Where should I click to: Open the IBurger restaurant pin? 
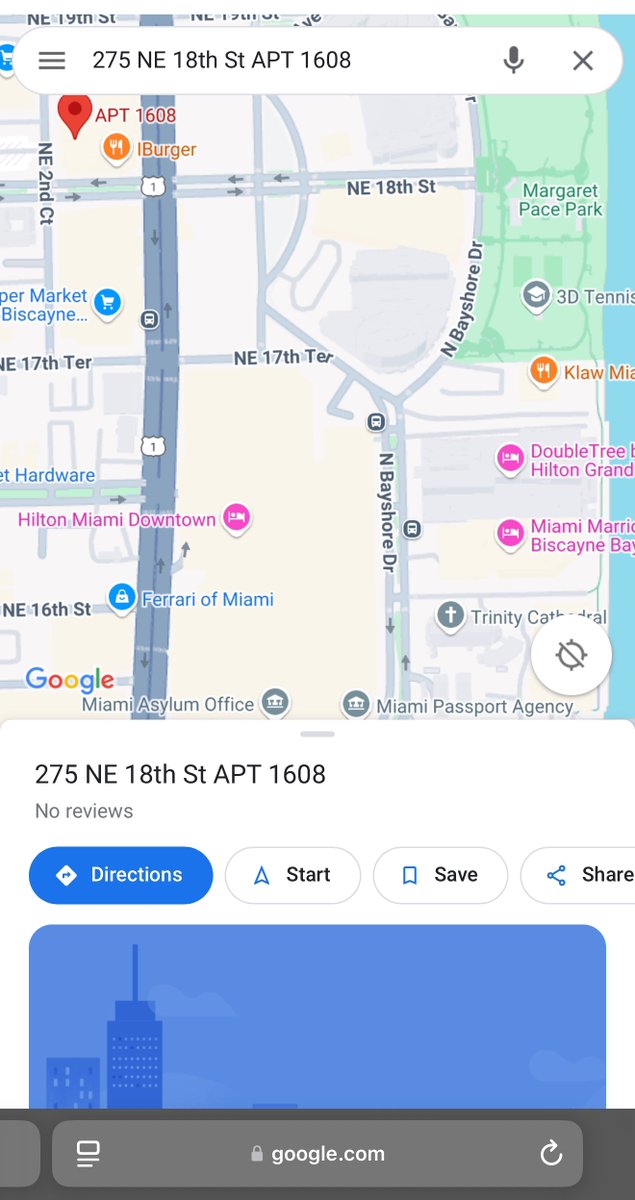[118, 150]
